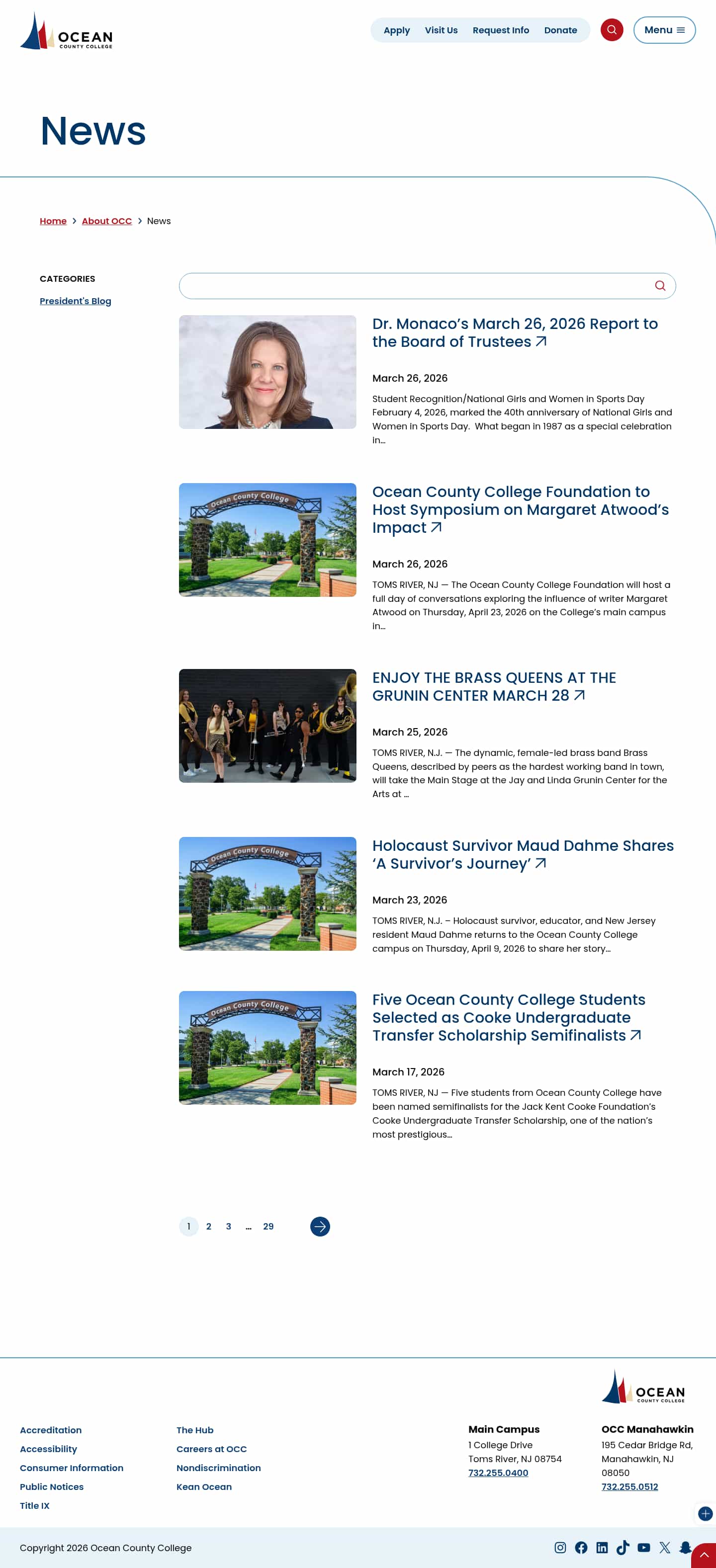Go to next page using the arrow button
This screenshot has height=1568, width=716.
pos(319,1227)
